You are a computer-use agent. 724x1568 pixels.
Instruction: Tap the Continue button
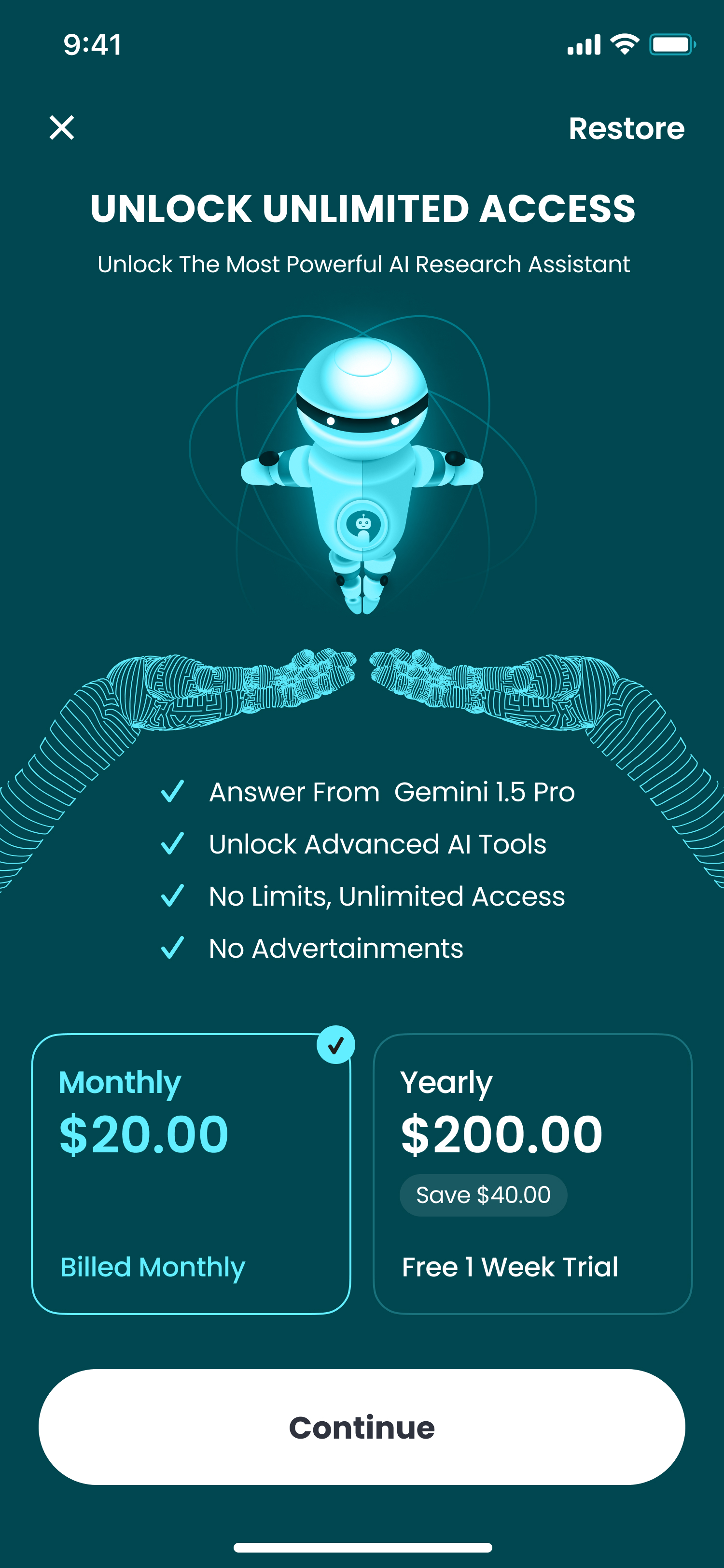coord(362,1427)
